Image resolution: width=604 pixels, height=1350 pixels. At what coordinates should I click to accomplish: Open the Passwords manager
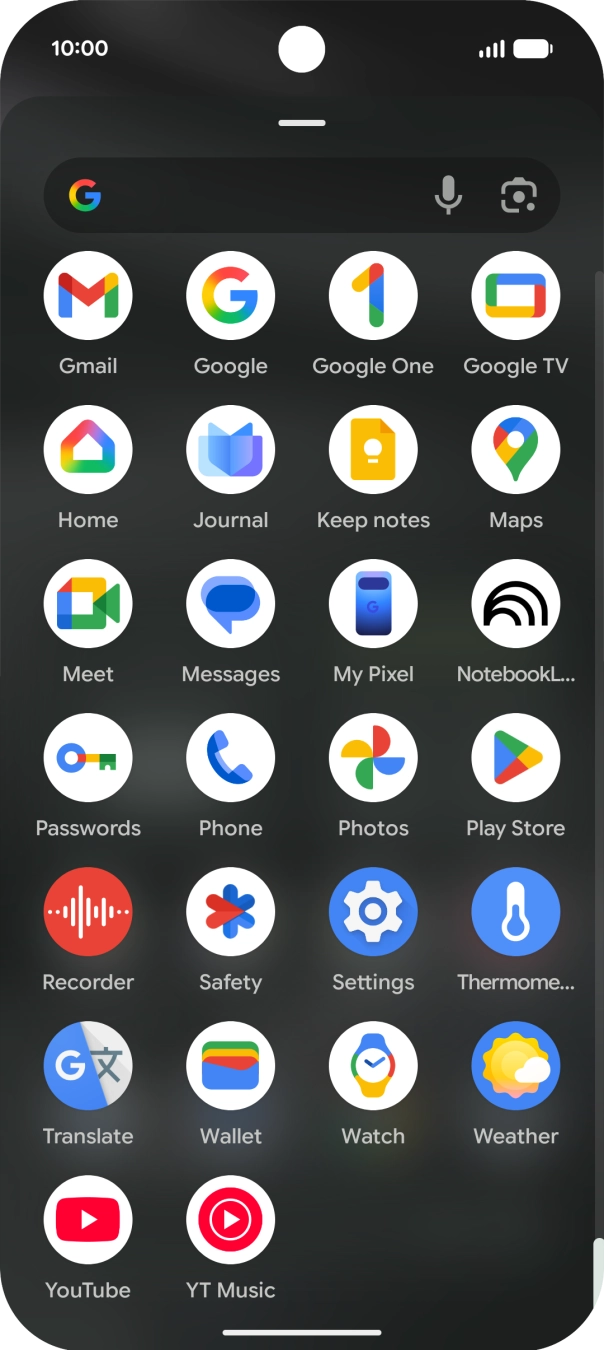click(88, 758)
